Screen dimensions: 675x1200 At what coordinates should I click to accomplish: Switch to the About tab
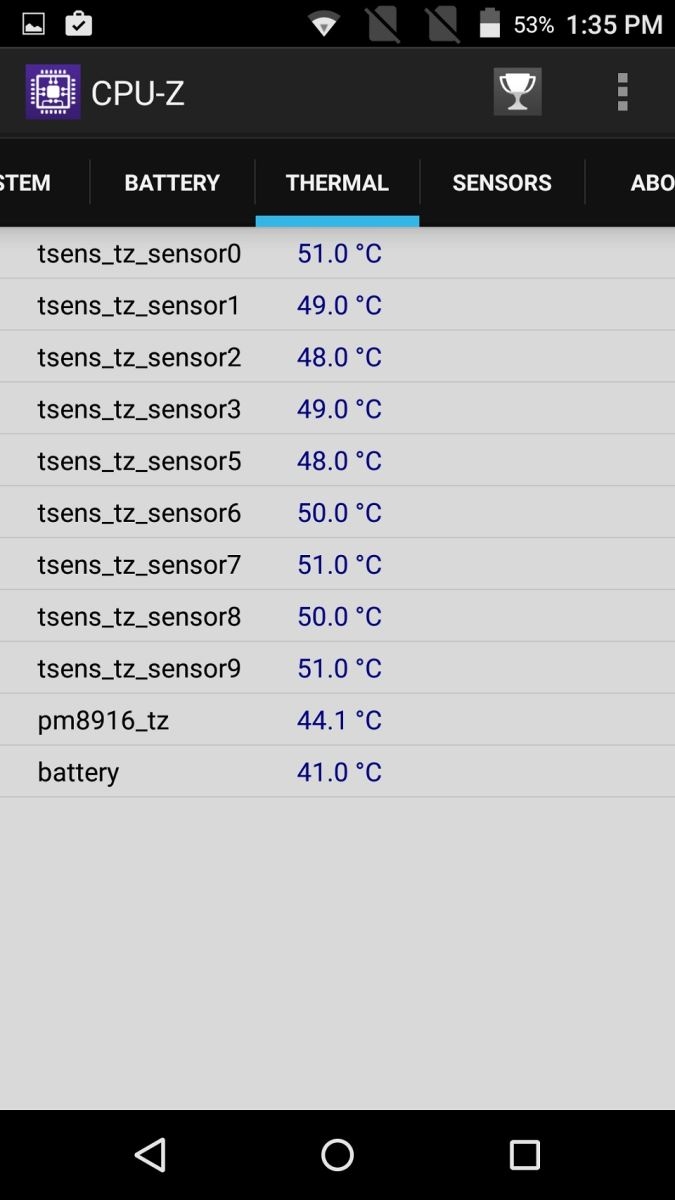648,183
